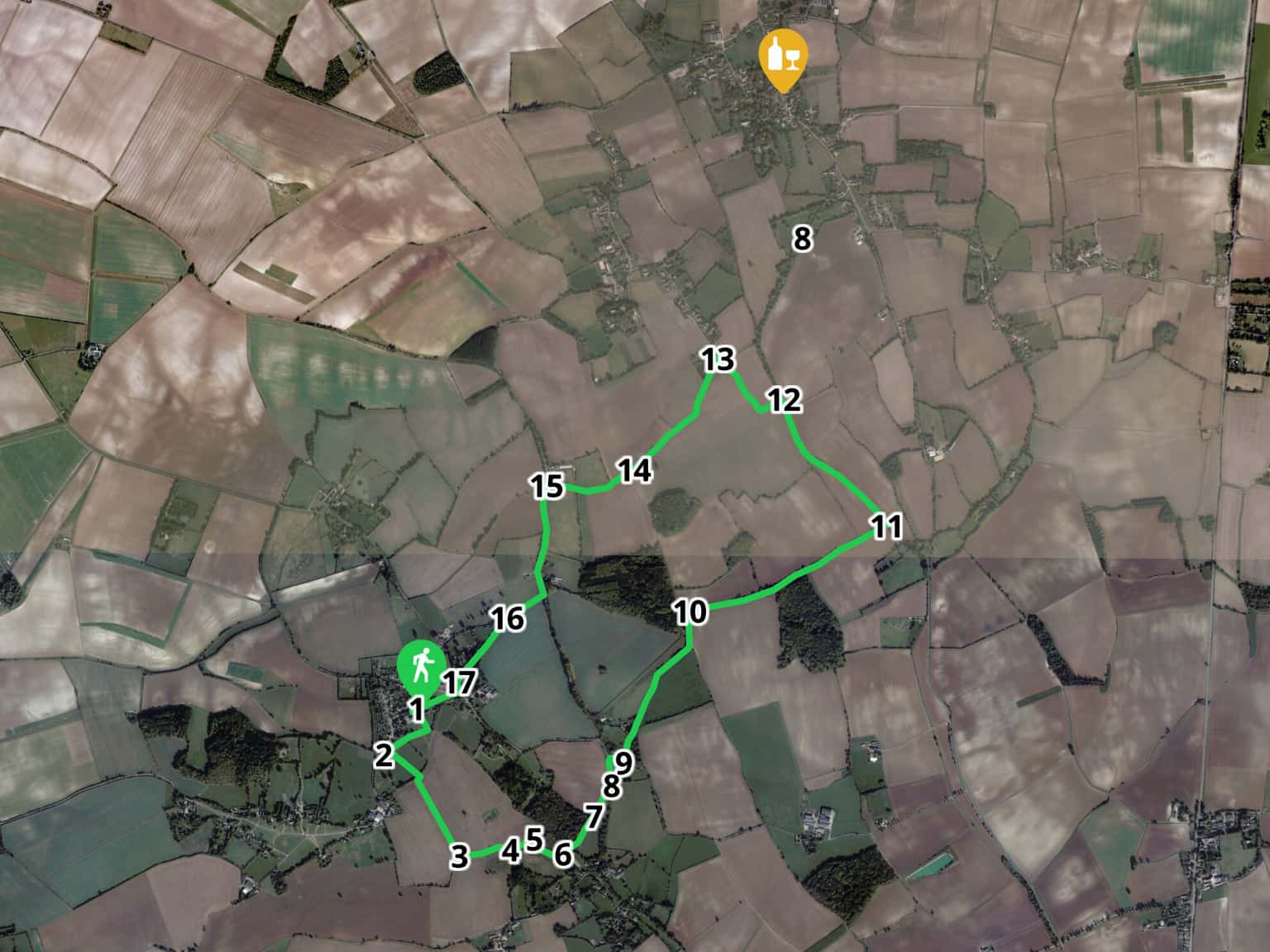The height and width of the screenshot is (952, 1270).
Task: Tap waypoint 13 marker
Action: point(718,360)
